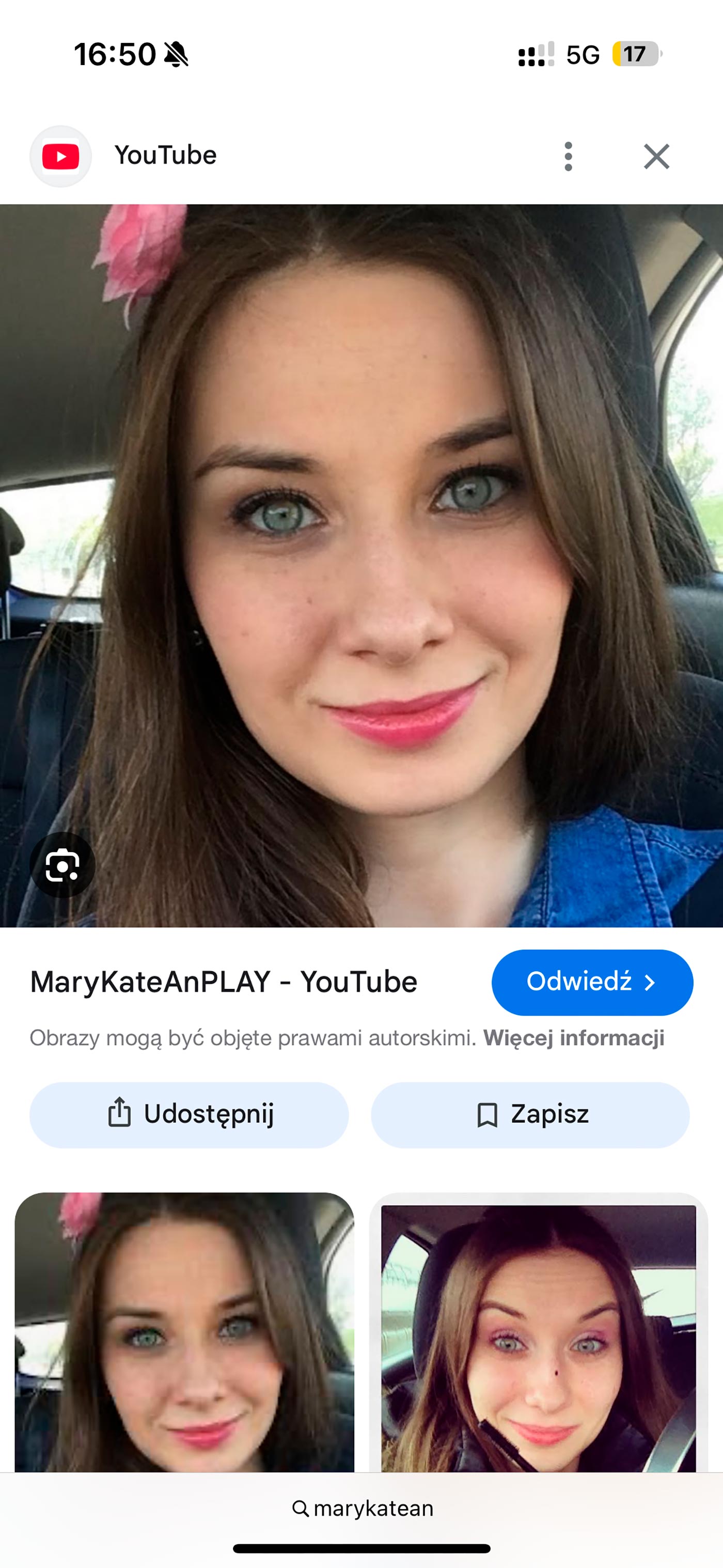This screenshot has height=1568, width=723.
Task: Open the Więcej informacji link
Action: [x=573, y=1038]
